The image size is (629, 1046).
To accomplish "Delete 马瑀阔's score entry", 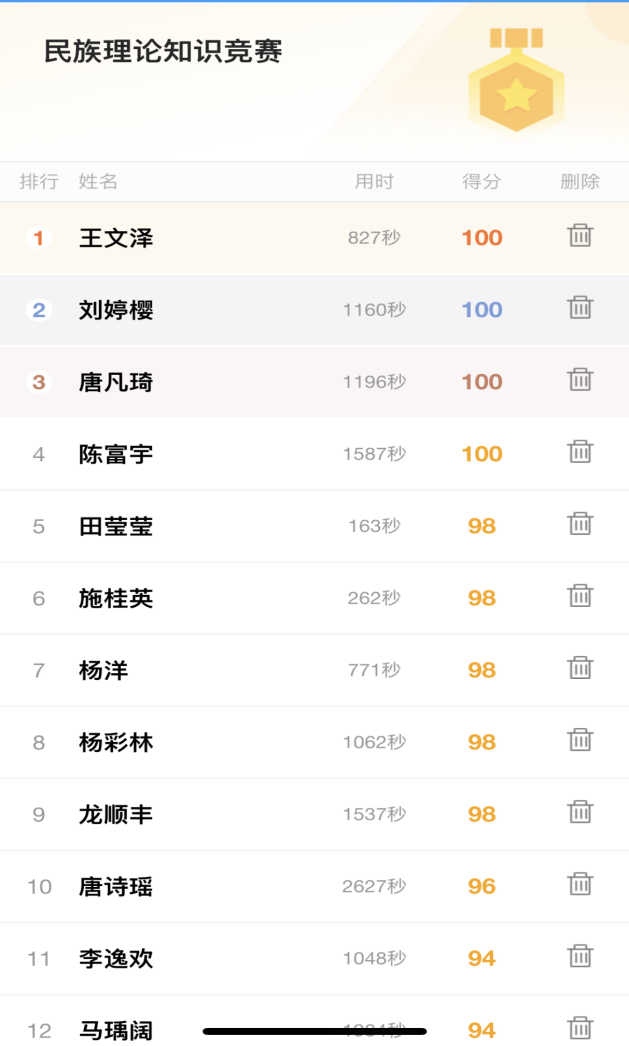I will click(580, 1027).
